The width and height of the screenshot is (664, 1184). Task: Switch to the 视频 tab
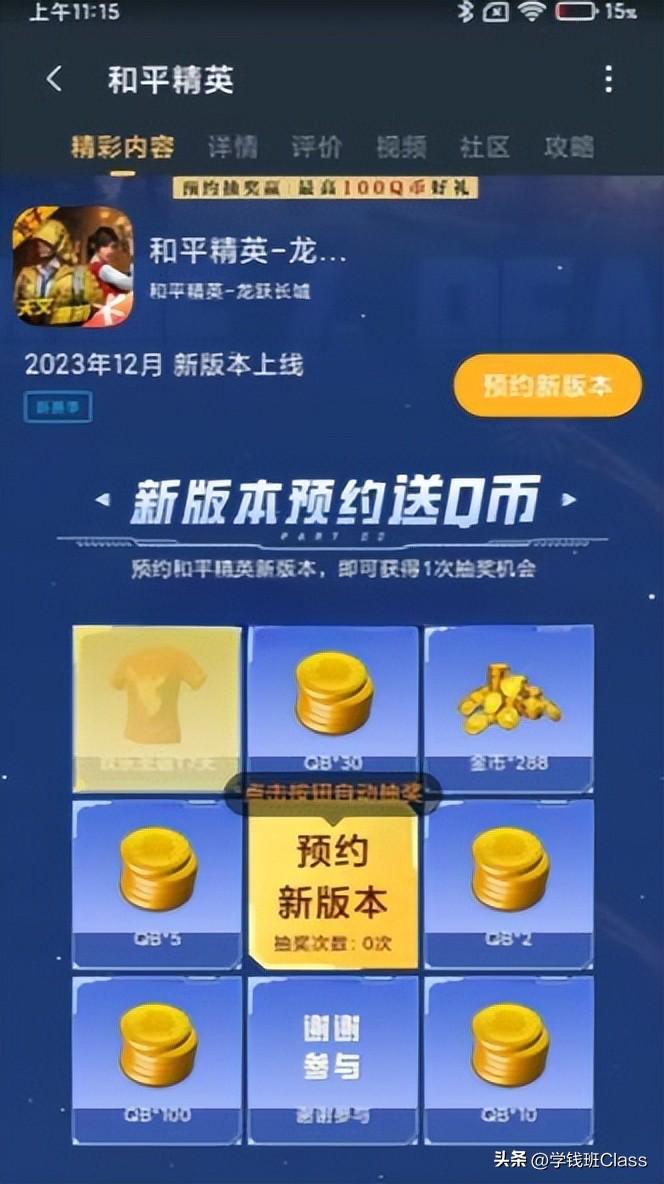click(400, 148)
